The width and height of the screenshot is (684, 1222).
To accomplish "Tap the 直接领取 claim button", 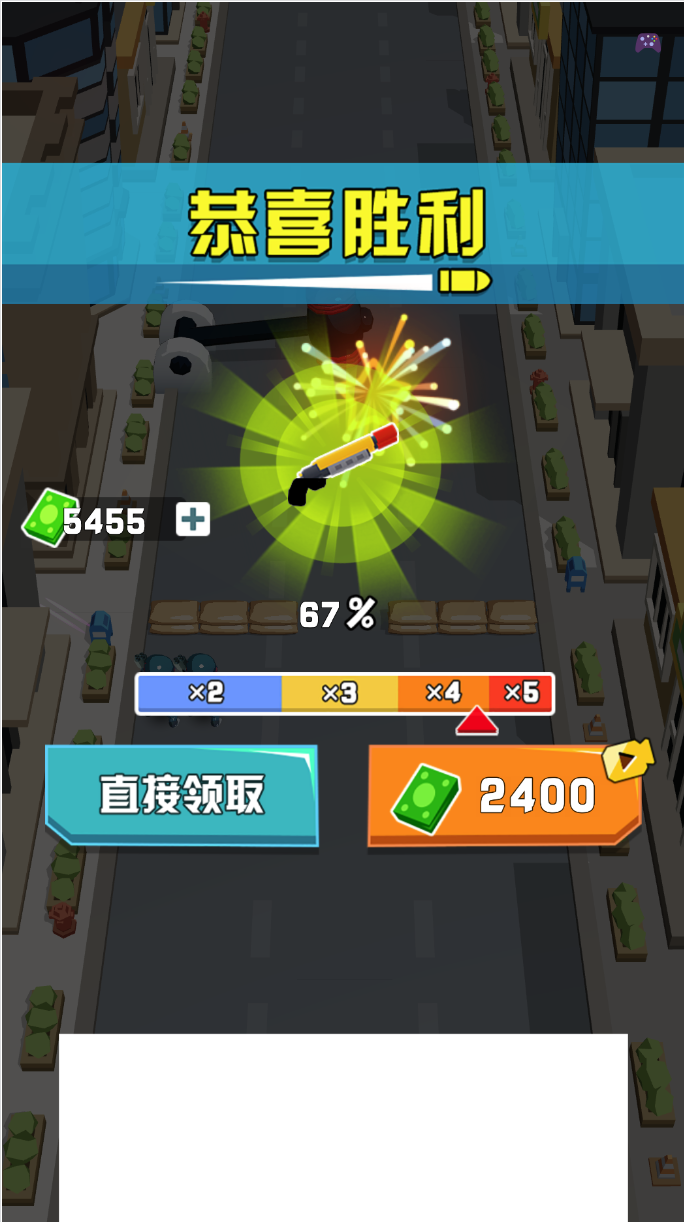I will click(x=182, y=795).
